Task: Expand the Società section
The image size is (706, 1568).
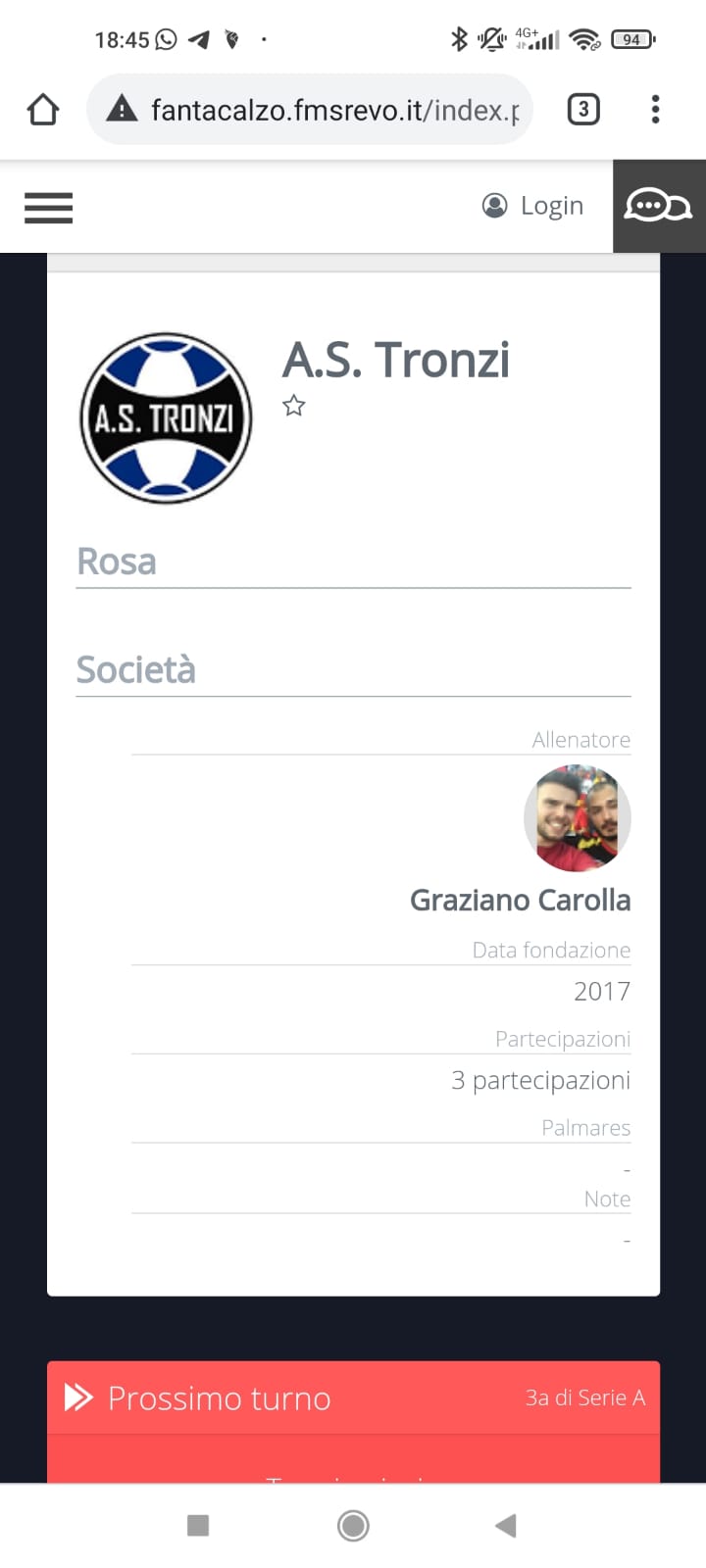Action: coord(136,669)
